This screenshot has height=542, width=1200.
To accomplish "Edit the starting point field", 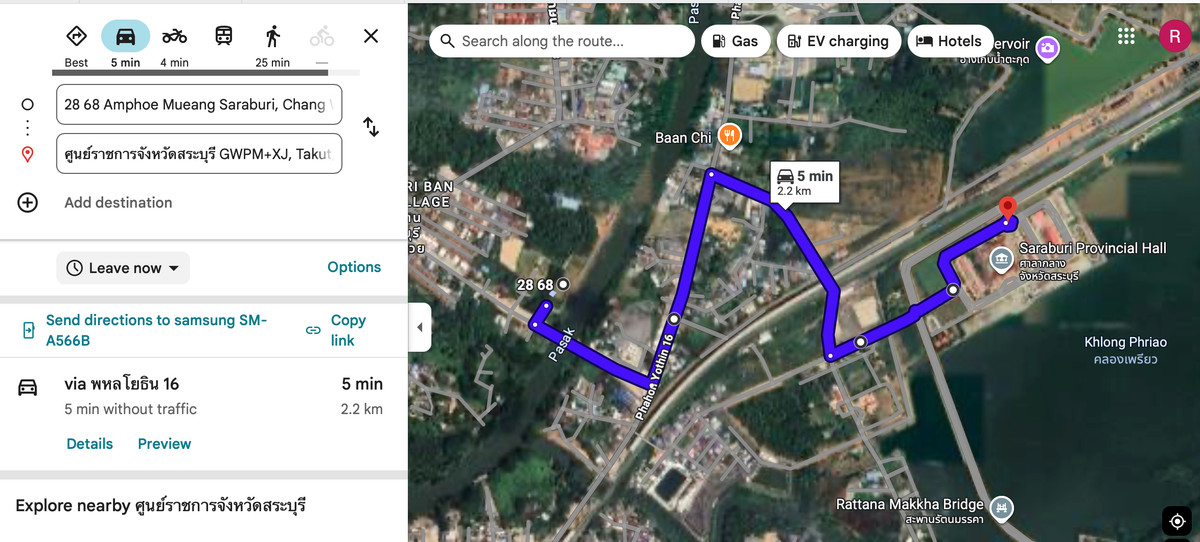I will tap(199, 104).
